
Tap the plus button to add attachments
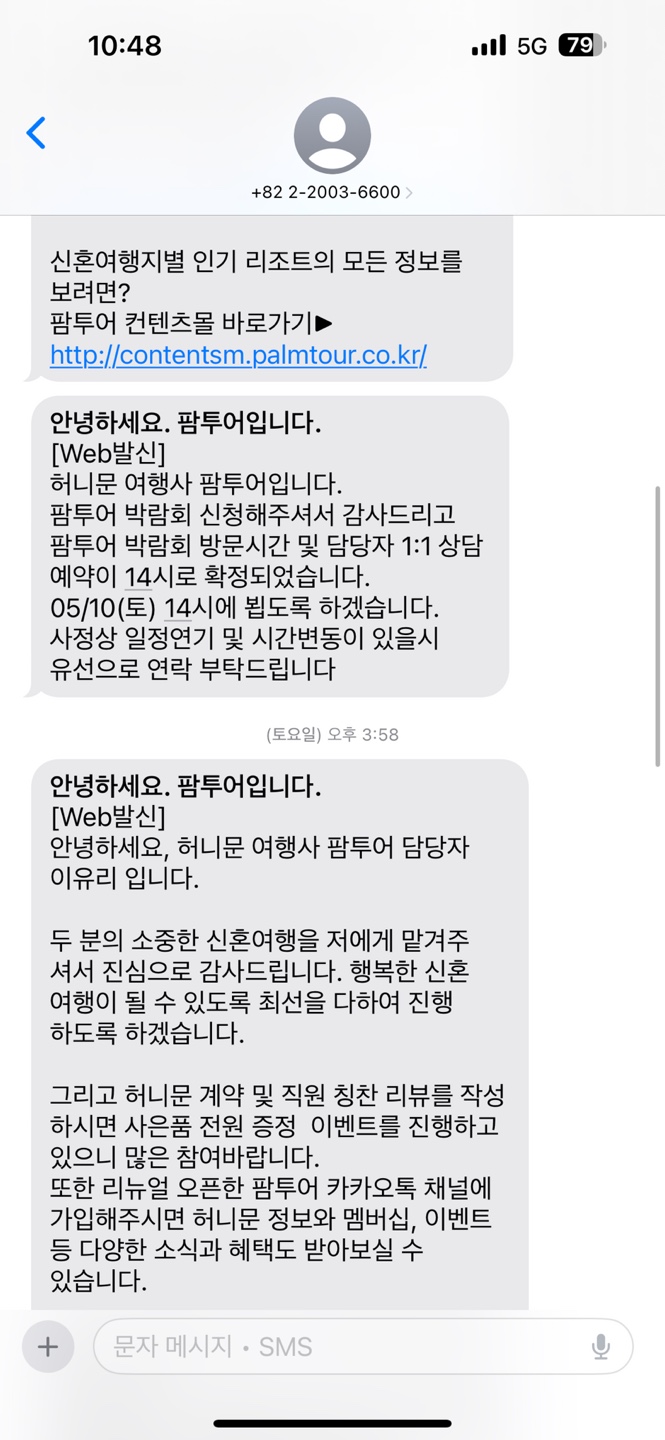click(47, 1346)
